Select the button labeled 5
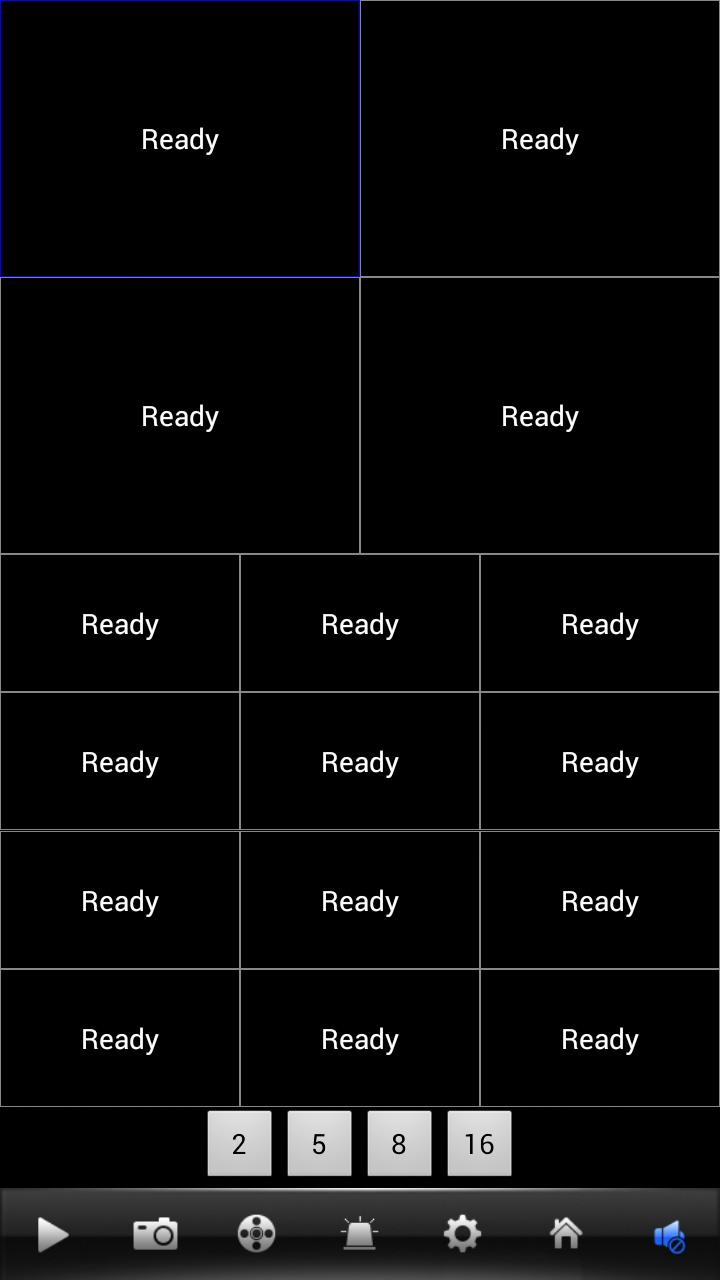 (319, 1143)
